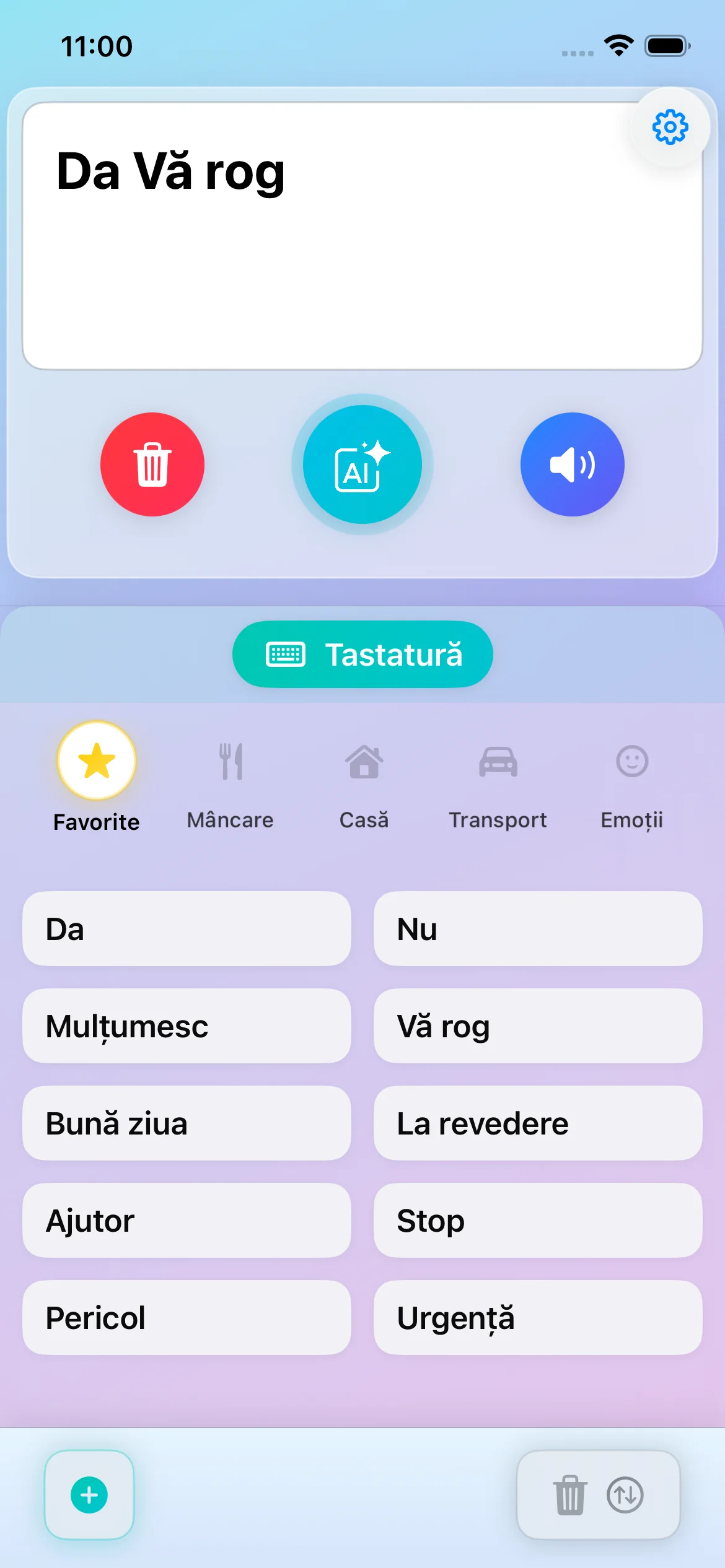
Task: Tap the Ajutor phrase
Action: click(187, 1221)
